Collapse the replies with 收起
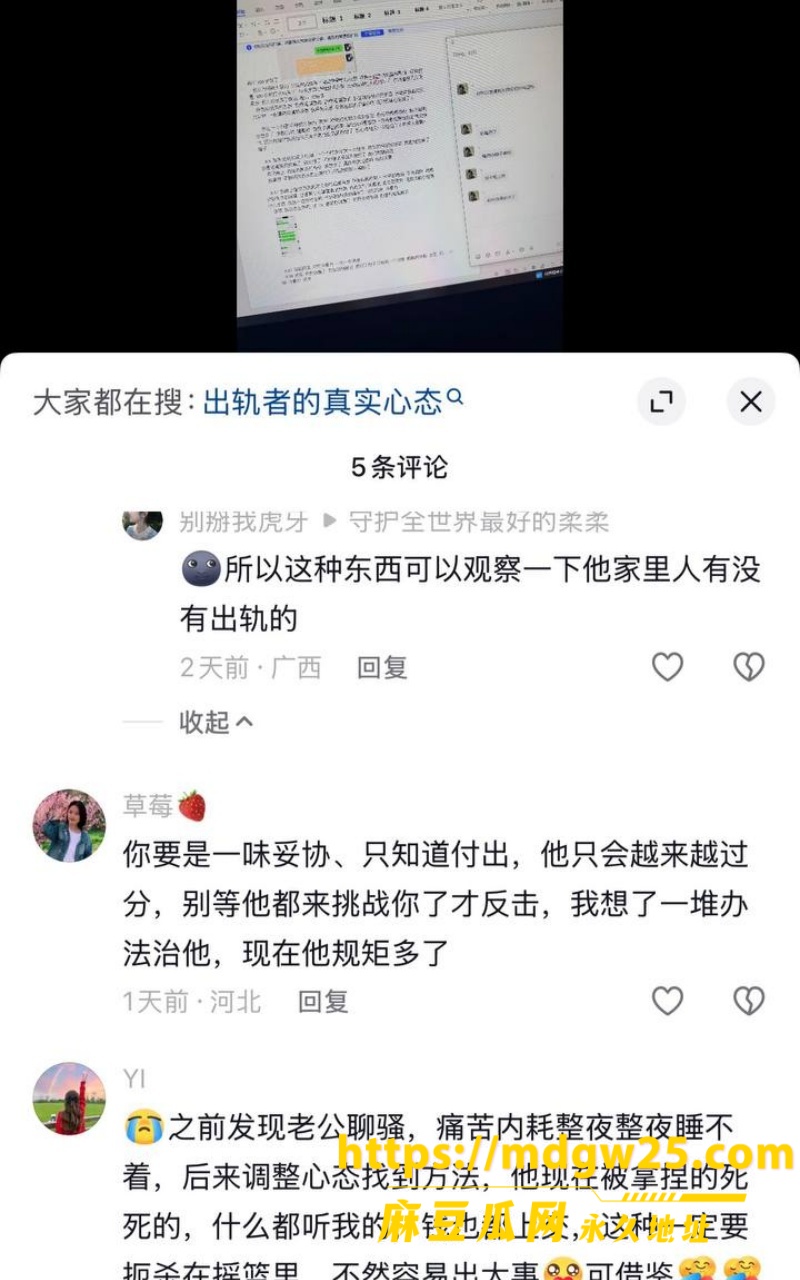The height and width of the screenshot is (1280, 800). [216, 721]
